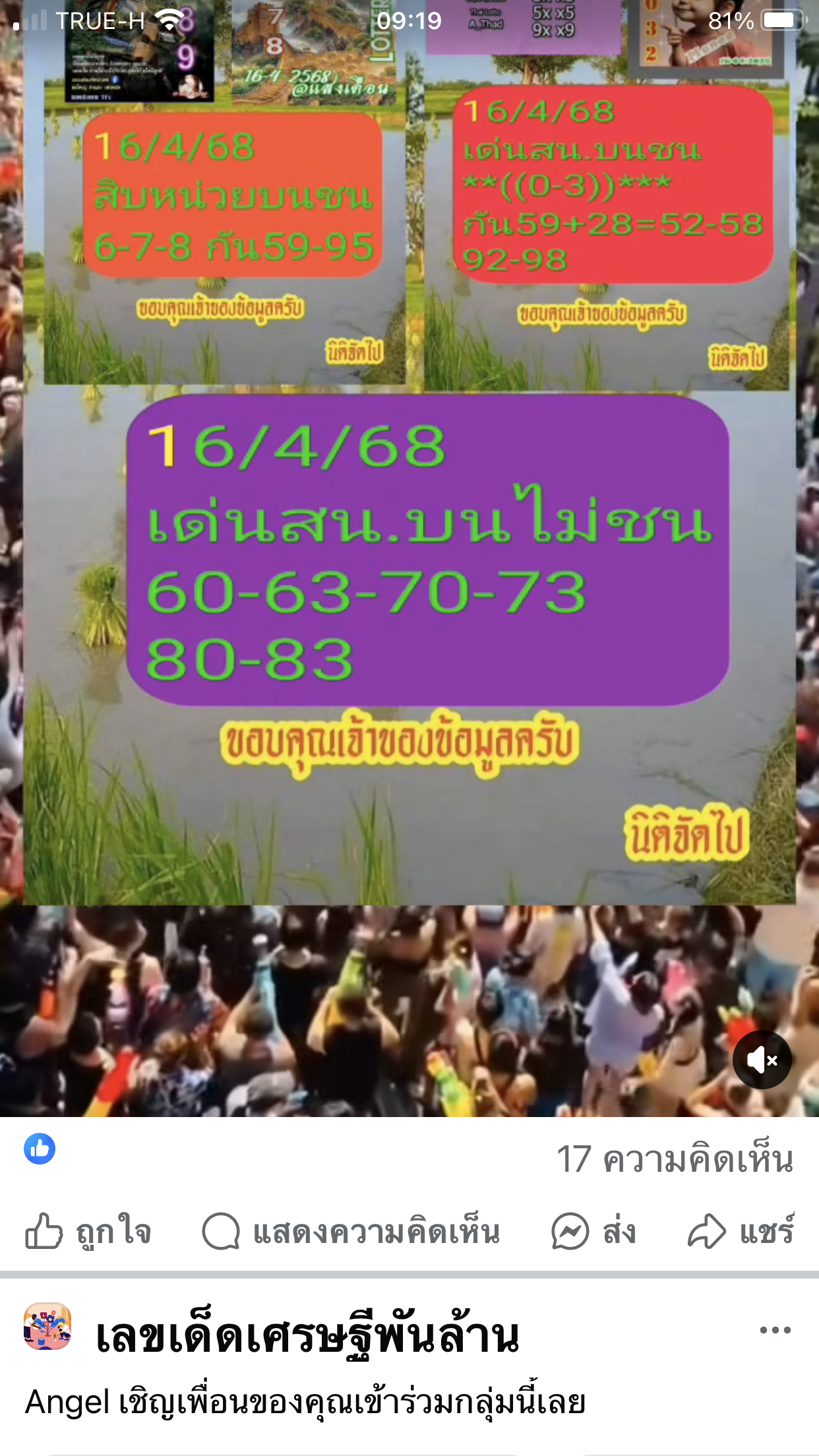Like this post with ถูกใจ
This screenshot has width=819, height=1456.
(88, 1231)
